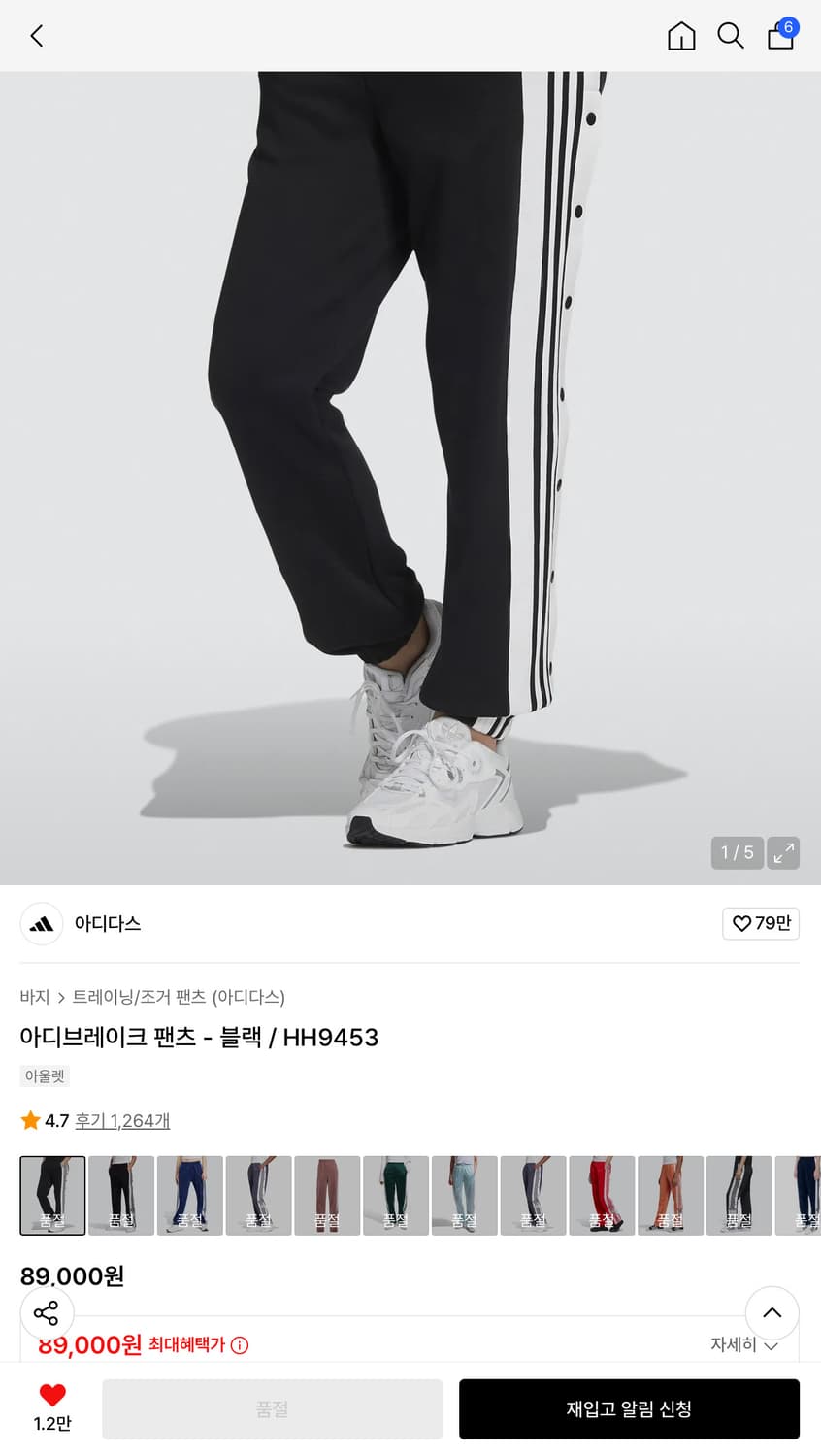The image size is (821, 1456).
Task: Click the 1/5 image page indicator
Action: tap(737, 852)
